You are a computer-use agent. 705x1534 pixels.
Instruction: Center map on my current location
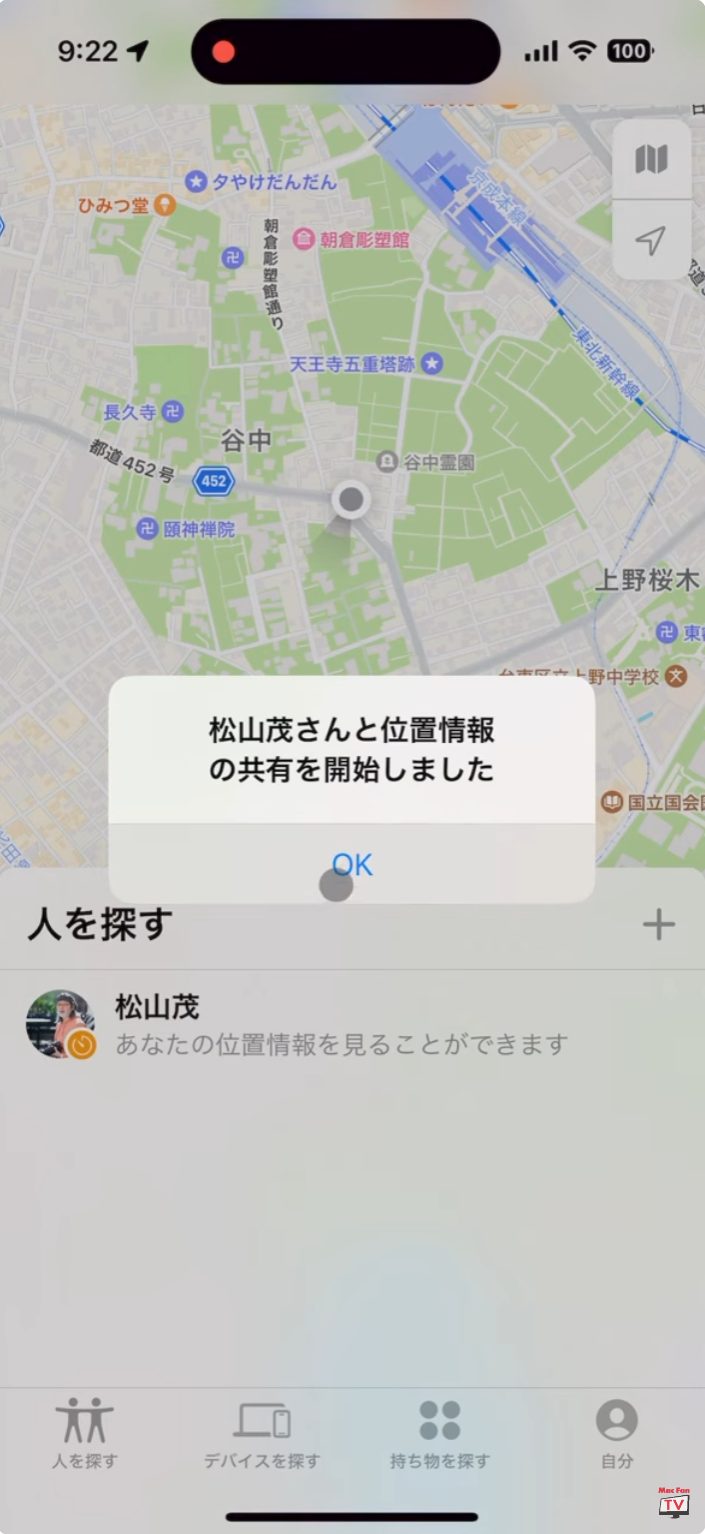pyautogui.click(x=651, y=240)
